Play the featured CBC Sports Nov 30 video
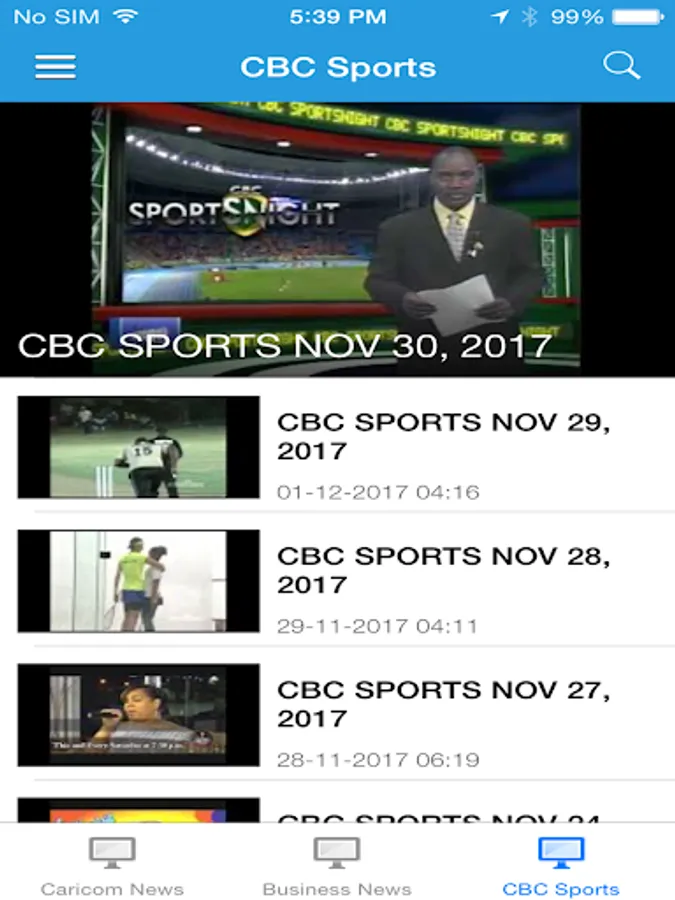 coord(338,239)
